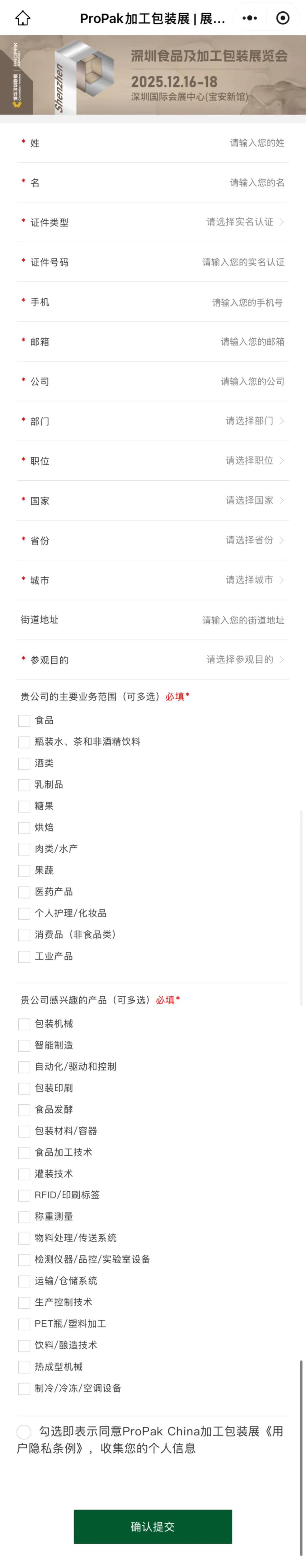Select the 乳制品 checkbox
Viewport: 306px width, 1568px height.
tap(24, 785)
